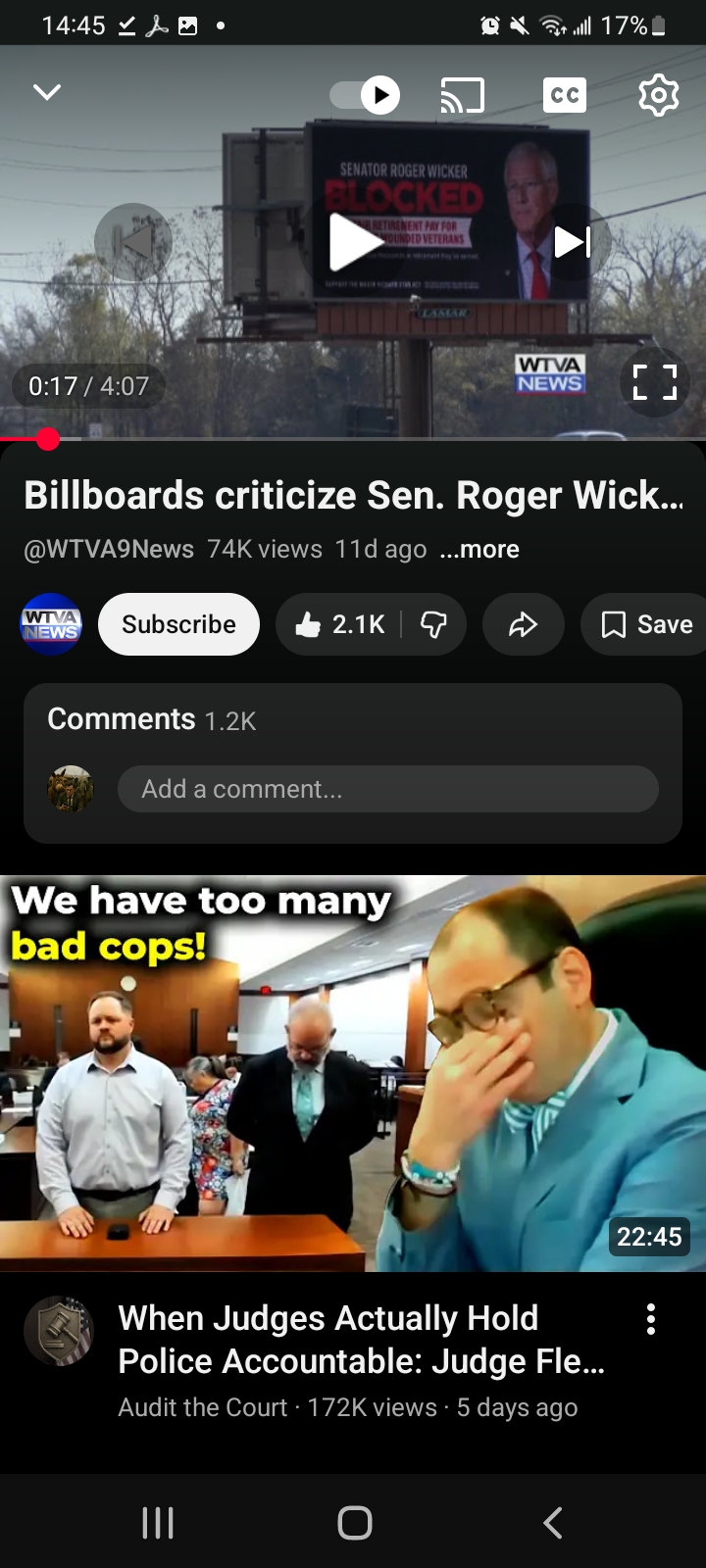Toggle the autoplay switch
The width and height of the screenshot is (706, 1568).
point(365,95)
